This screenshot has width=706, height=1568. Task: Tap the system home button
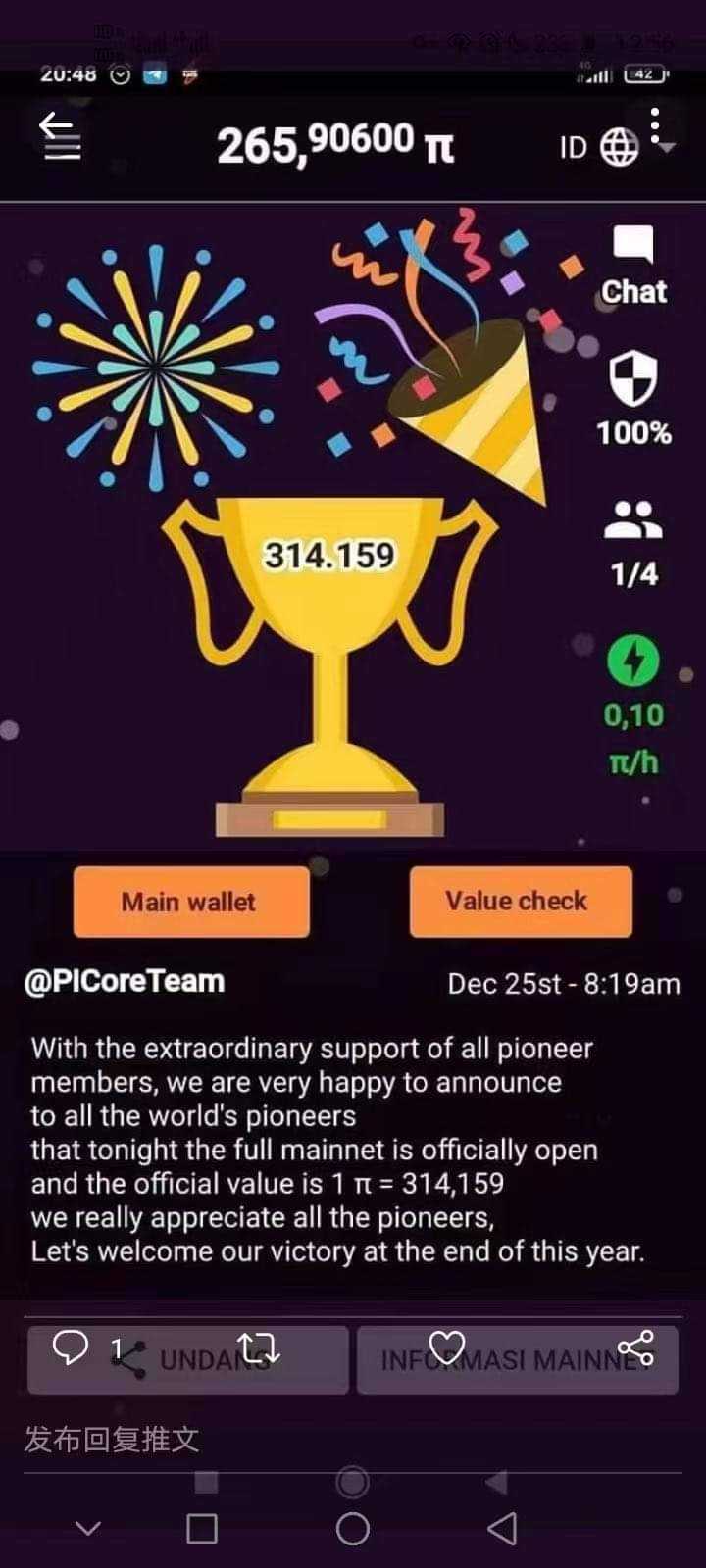pyautogui.click(x=353, y=1528)
